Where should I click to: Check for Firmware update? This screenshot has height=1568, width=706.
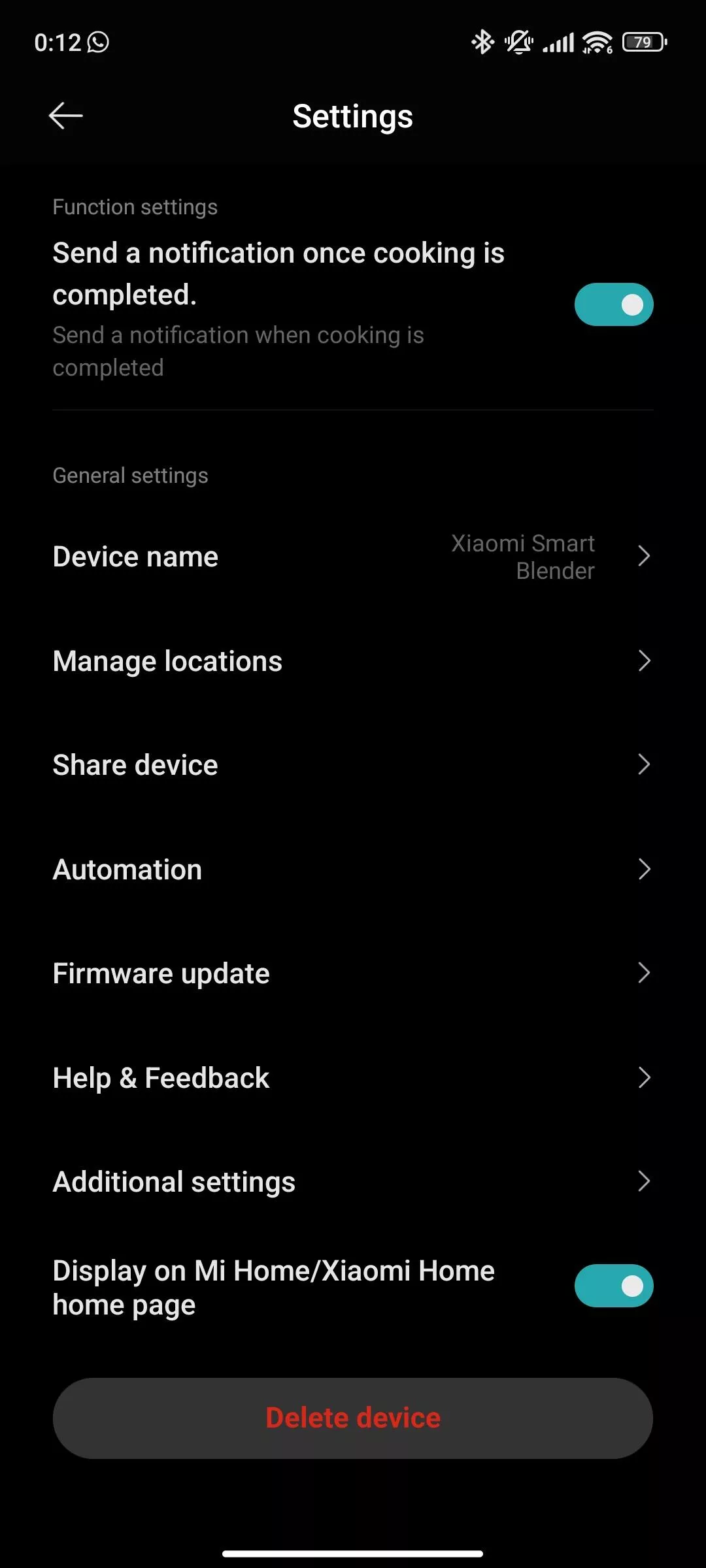click(353, 973)
